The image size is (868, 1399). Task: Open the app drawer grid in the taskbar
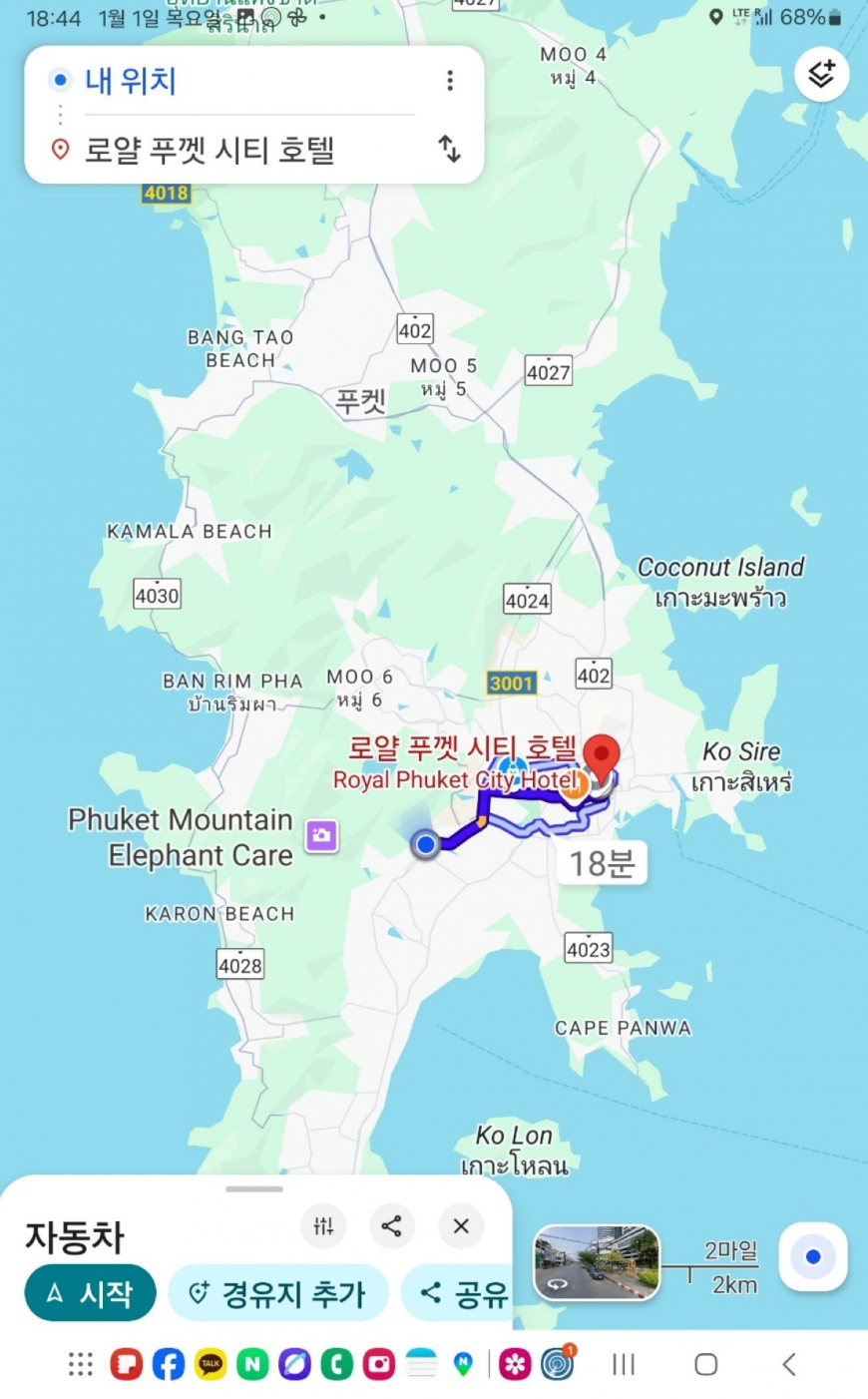(81, 1364)
